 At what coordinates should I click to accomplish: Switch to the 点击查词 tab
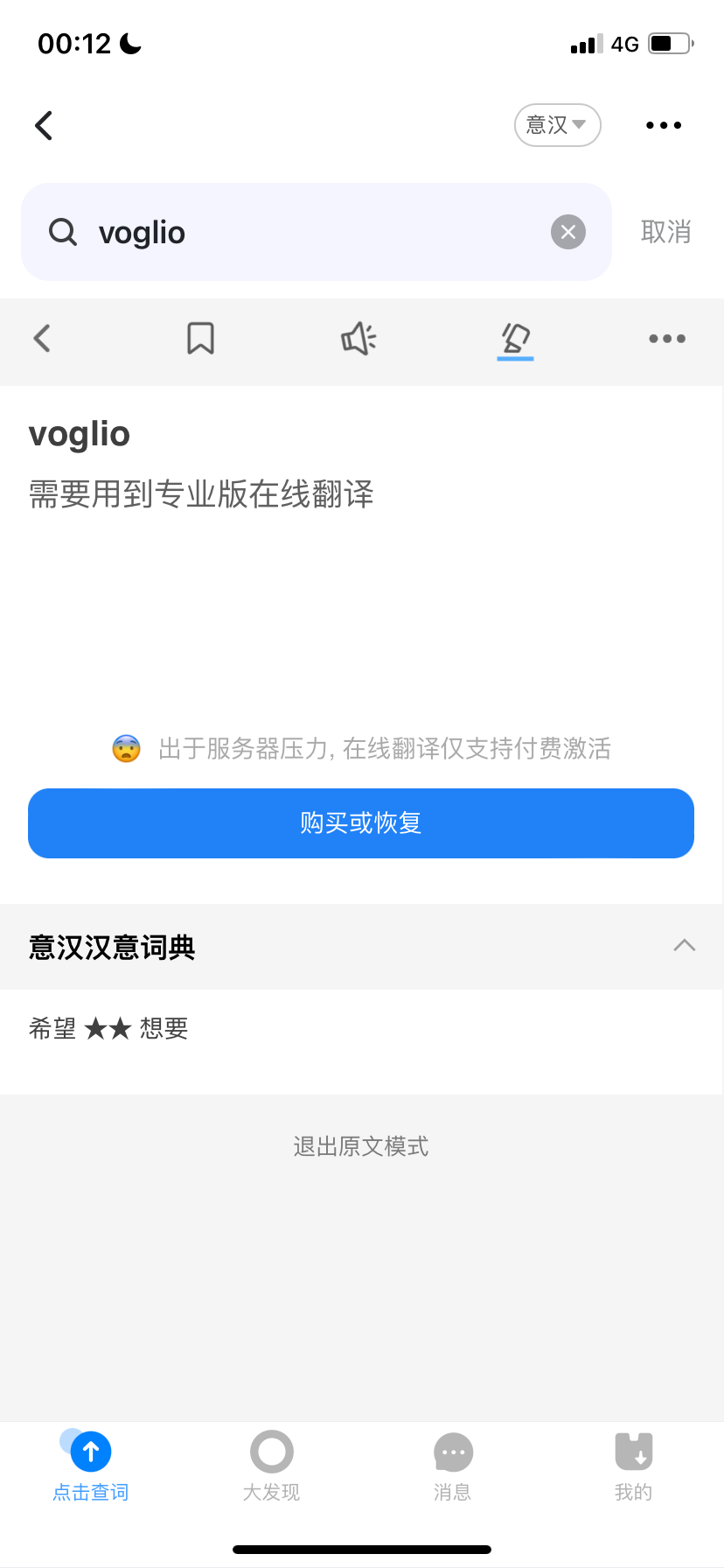tap(90, 1467)
